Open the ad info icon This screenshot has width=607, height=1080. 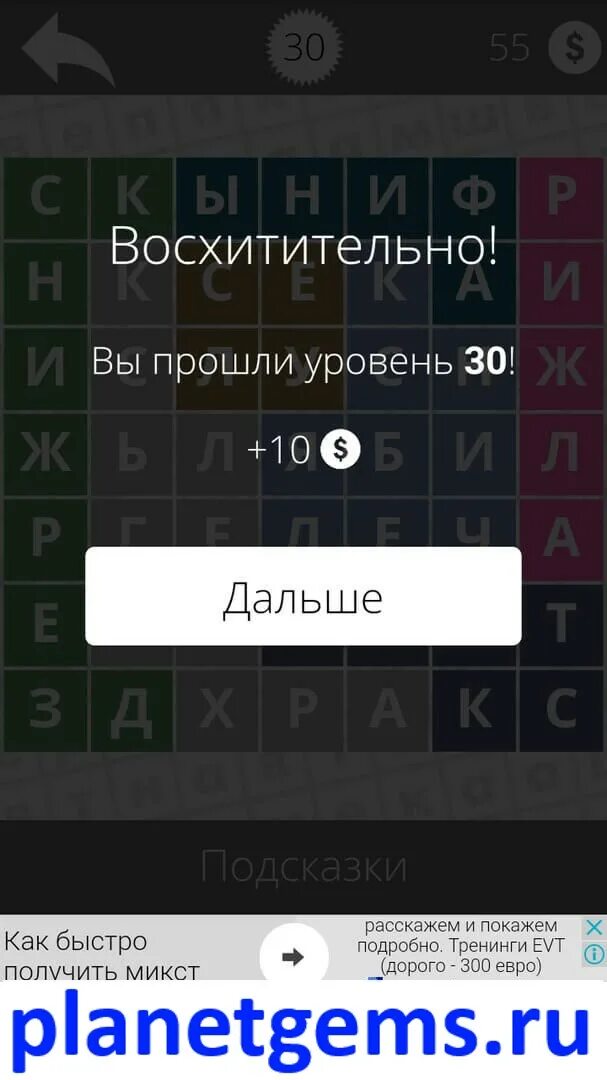[593, 954]
